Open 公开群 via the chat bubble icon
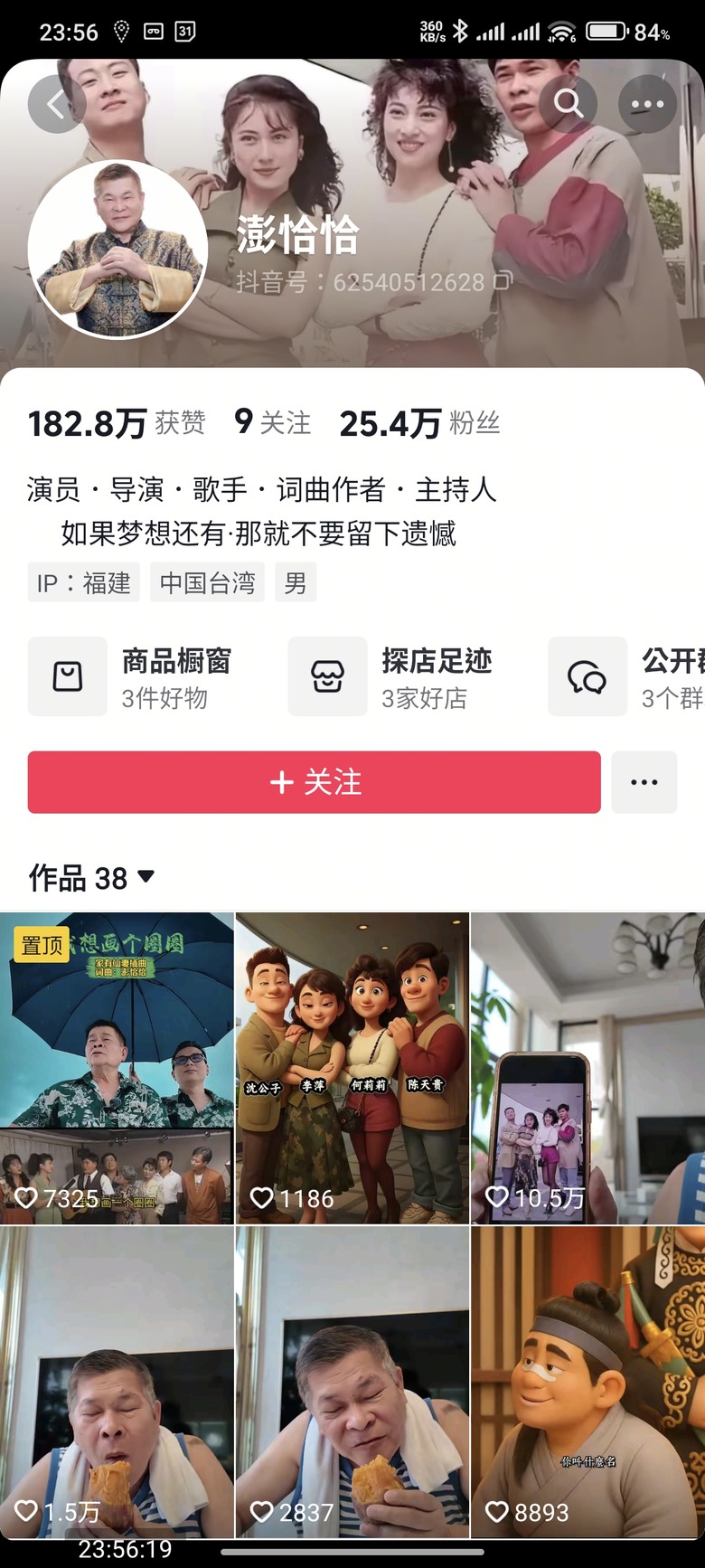This screenshot has width=705, height=1568. pyautogui.click(x=587, y=675)
